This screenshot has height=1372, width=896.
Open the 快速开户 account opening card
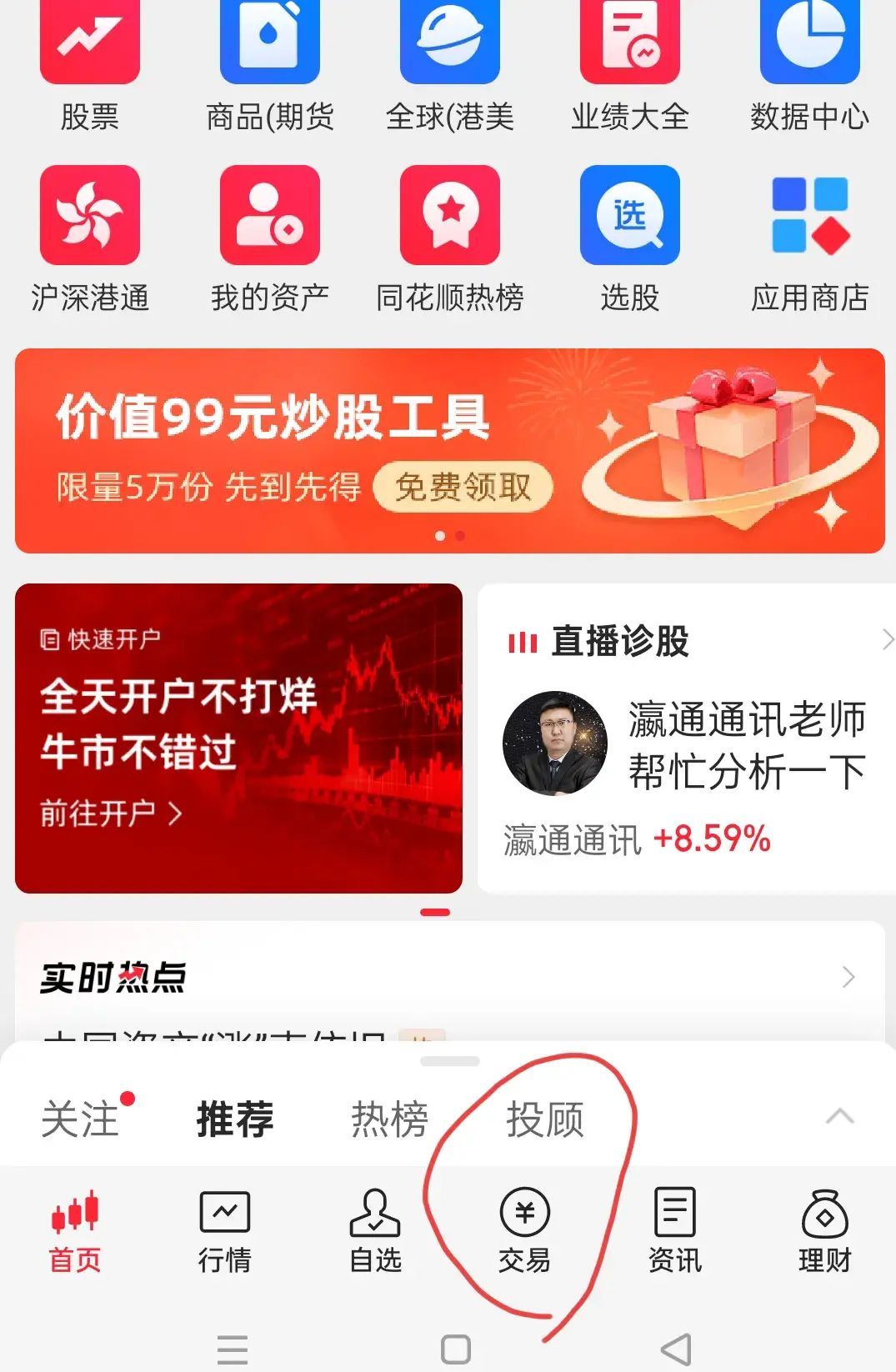[238, 739]
